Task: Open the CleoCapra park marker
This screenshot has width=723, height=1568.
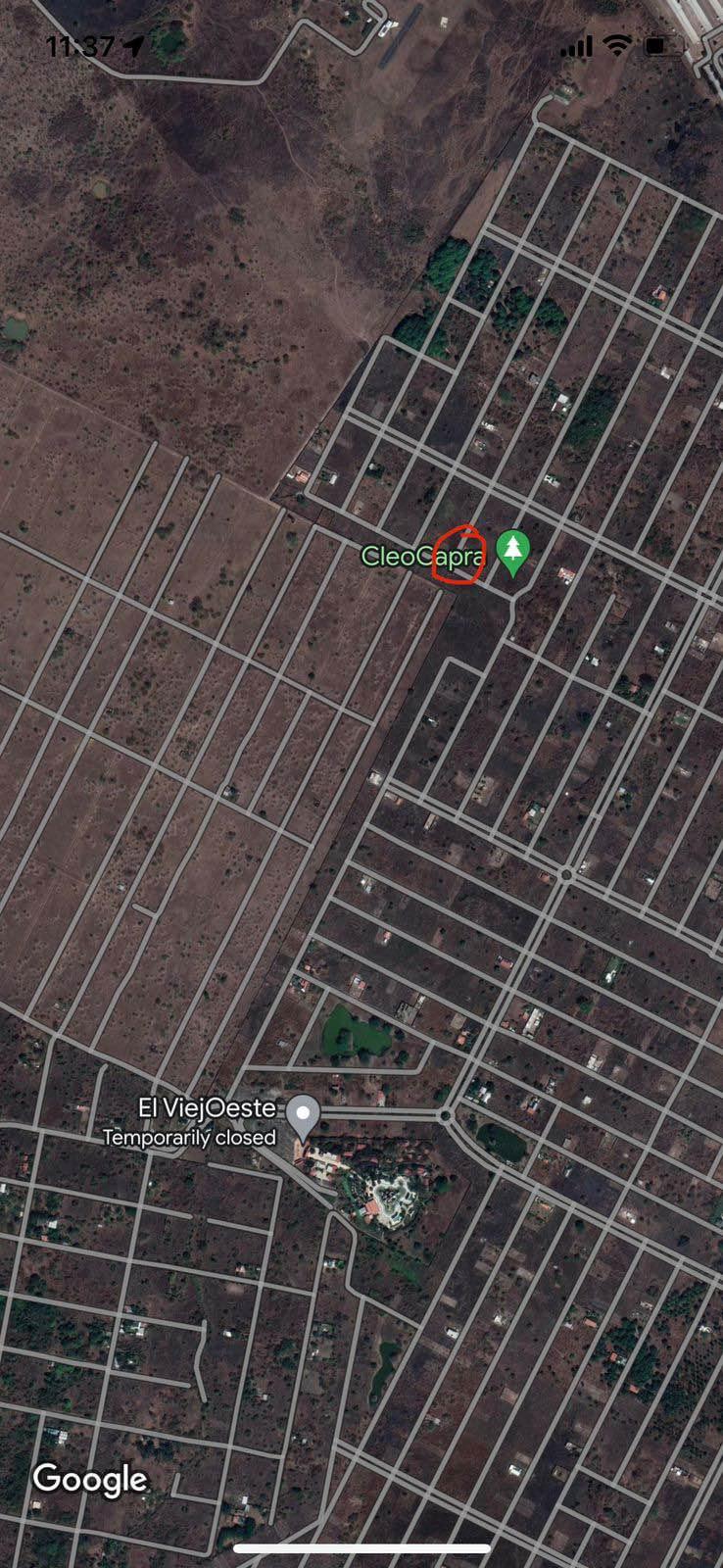Action: [511, 552]
